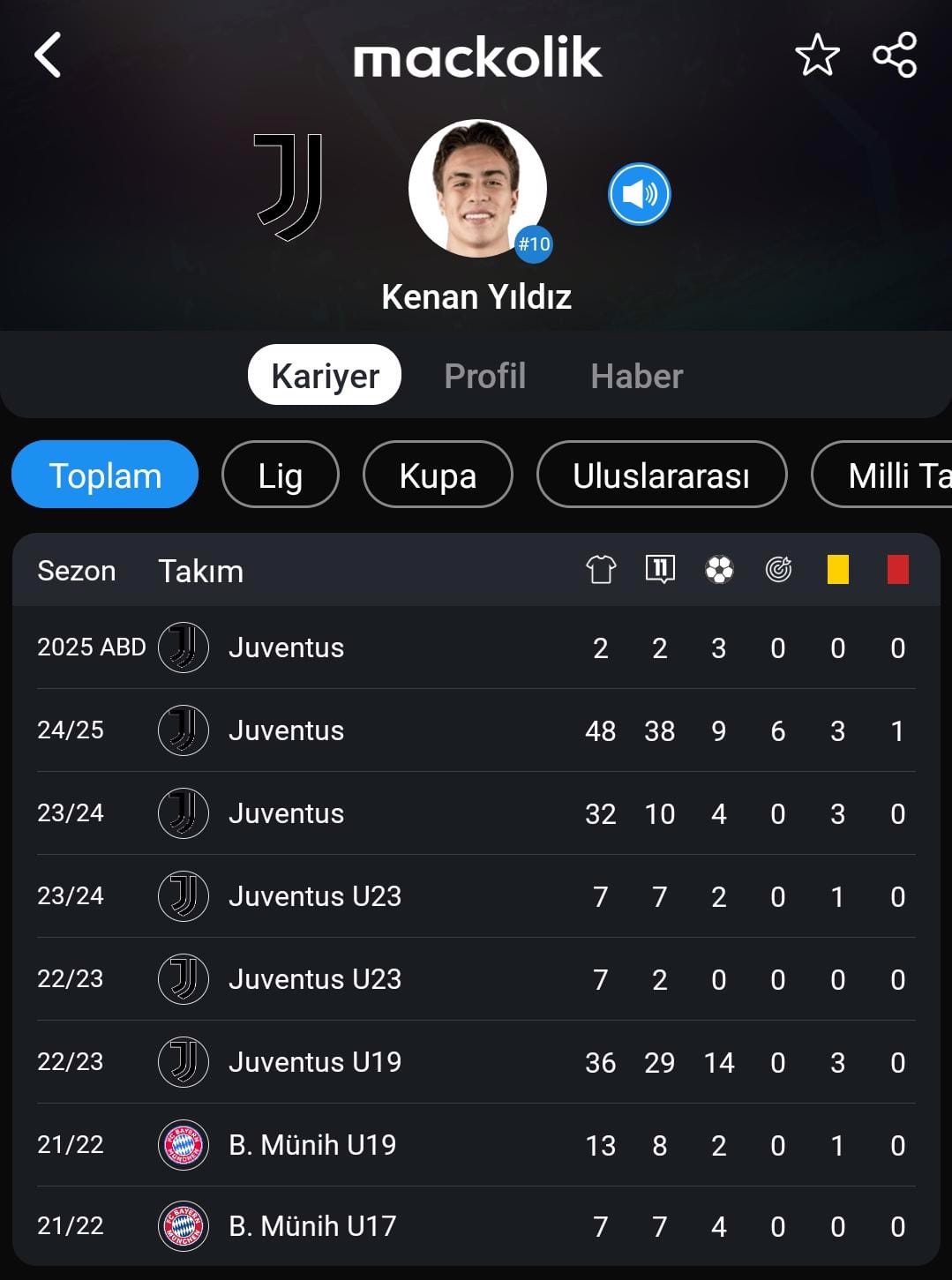Open the 2025 ABD Juventus row
Screen dimensions: 952x1280
pyautogui.click(x=476, y=647)
